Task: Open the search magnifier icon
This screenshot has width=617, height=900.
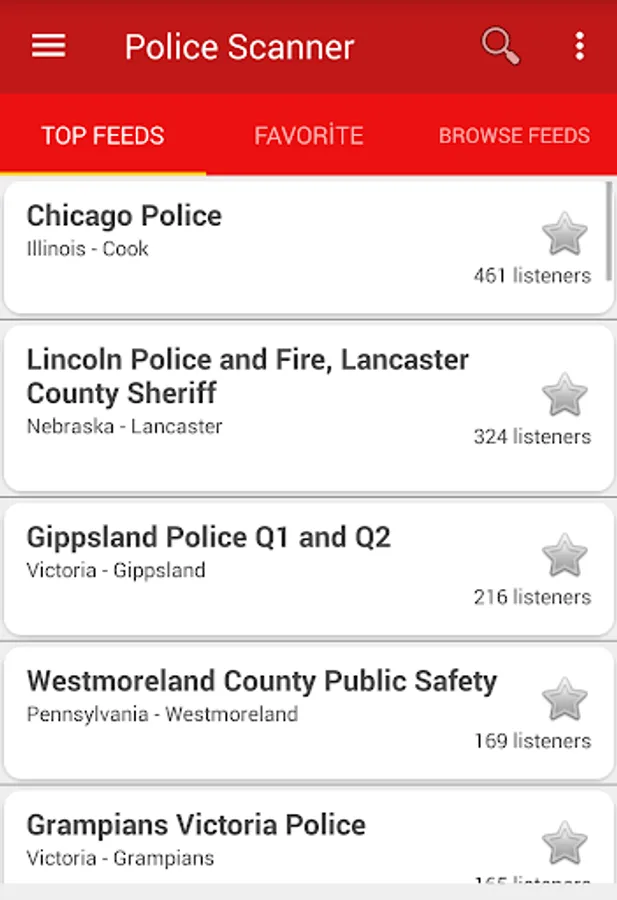Action: click(500, 46)
